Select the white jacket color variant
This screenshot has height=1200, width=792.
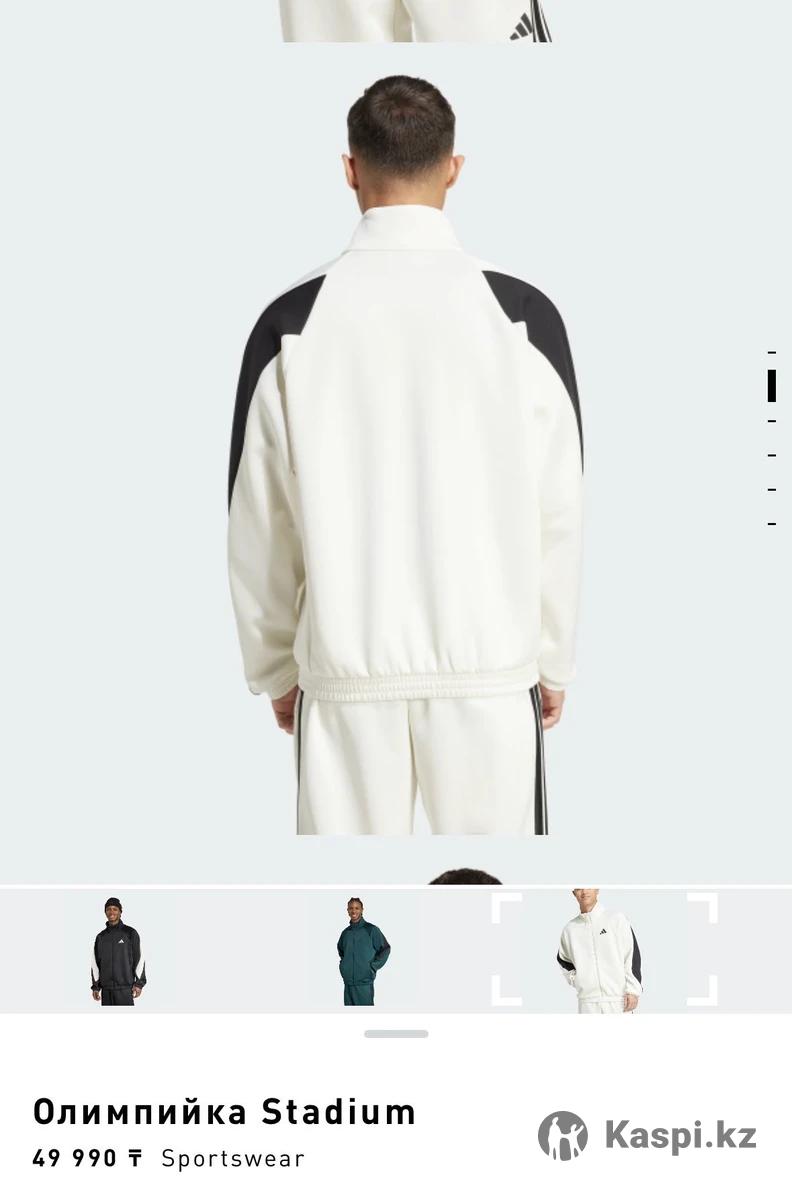click(x=604, y=951)
